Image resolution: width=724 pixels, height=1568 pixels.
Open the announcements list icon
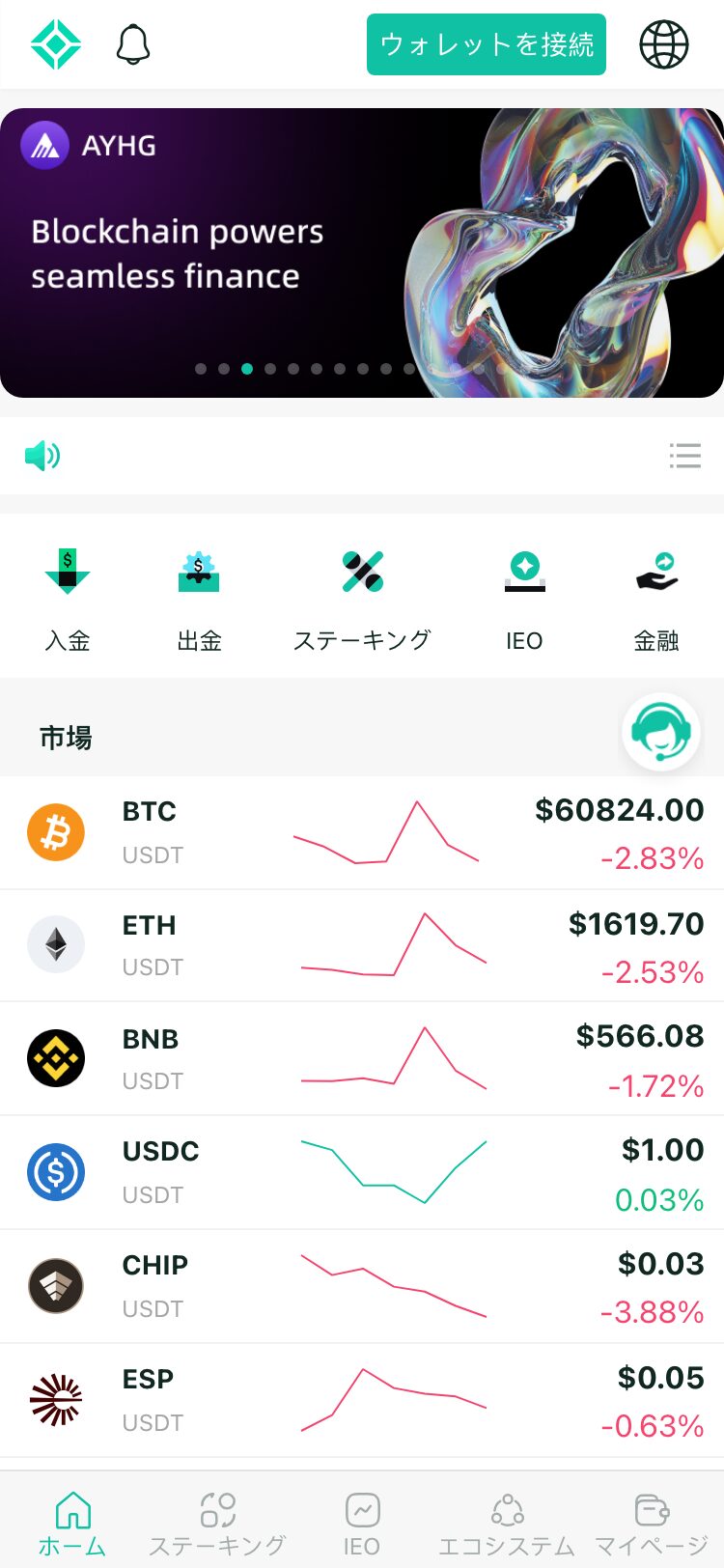685,456
